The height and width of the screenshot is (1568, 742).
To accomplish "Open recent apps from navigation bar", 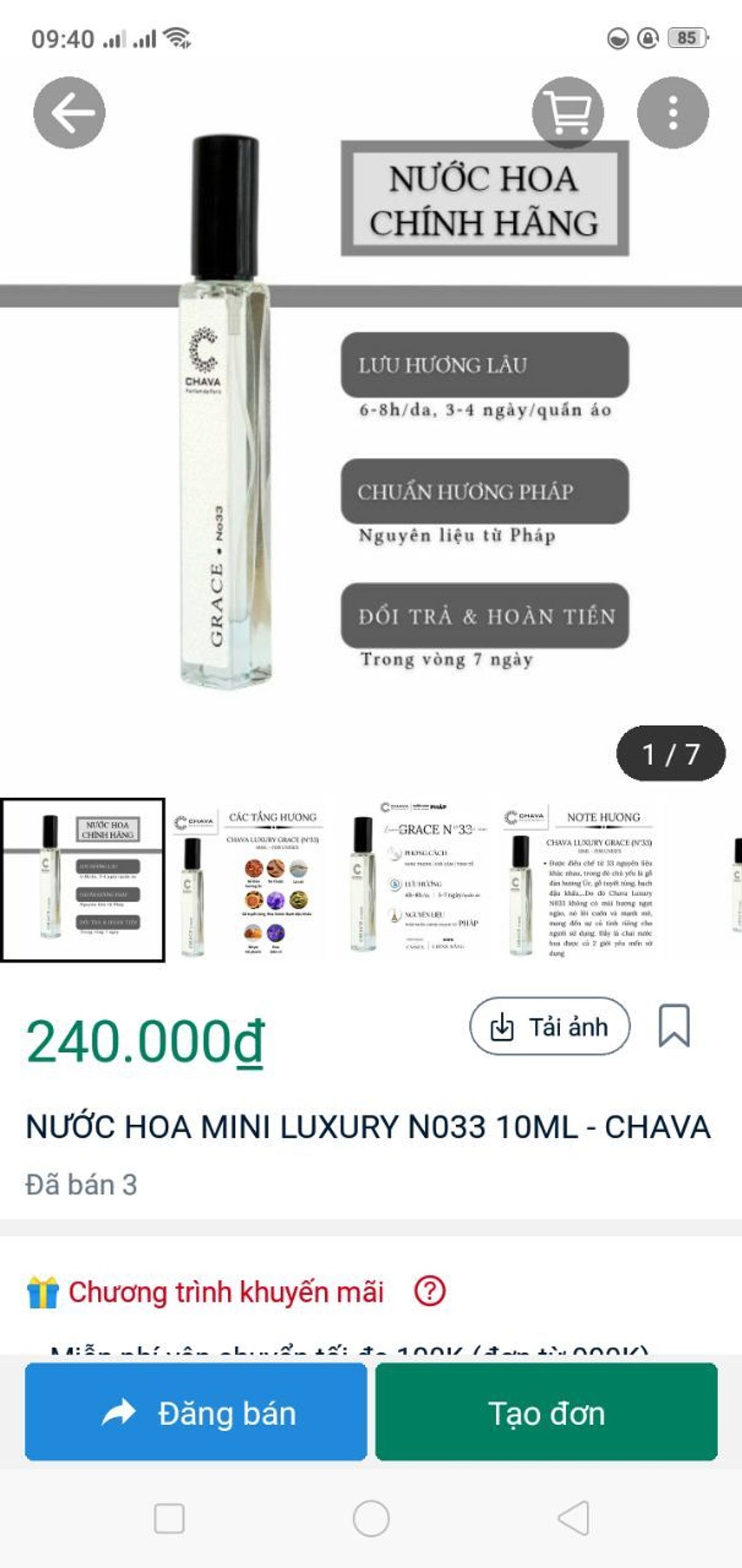I will tap(169, 1518).
